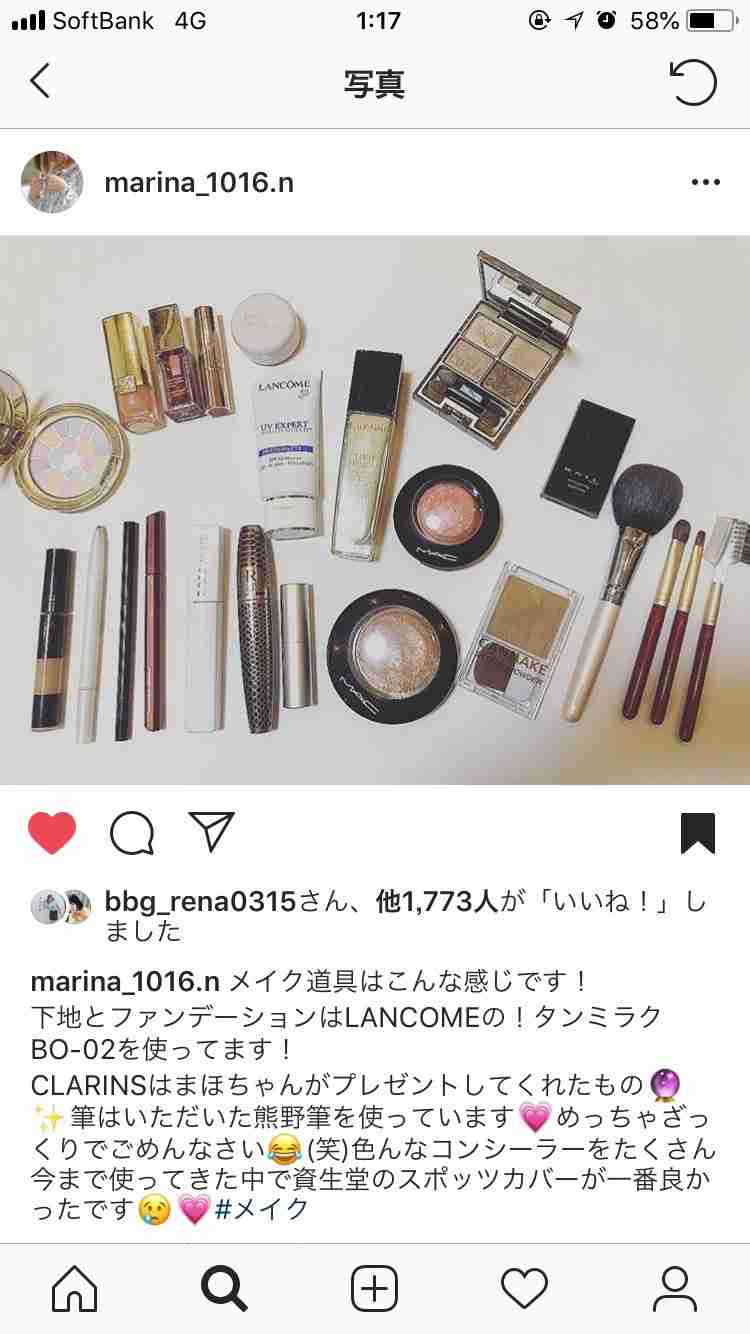Open the makeup tools photo
Image resolution: width=750 pixels, height=1334 pixels.
(x=375, y=510)
